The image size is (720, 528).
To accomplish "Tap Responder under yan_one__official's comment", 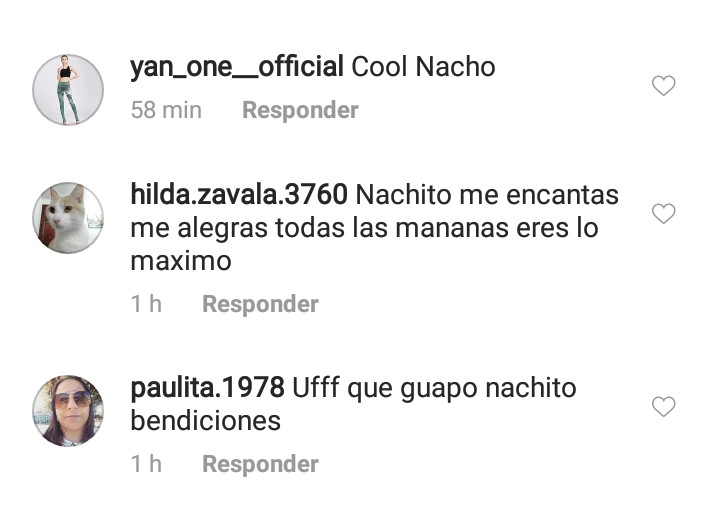I will [300, 110].
